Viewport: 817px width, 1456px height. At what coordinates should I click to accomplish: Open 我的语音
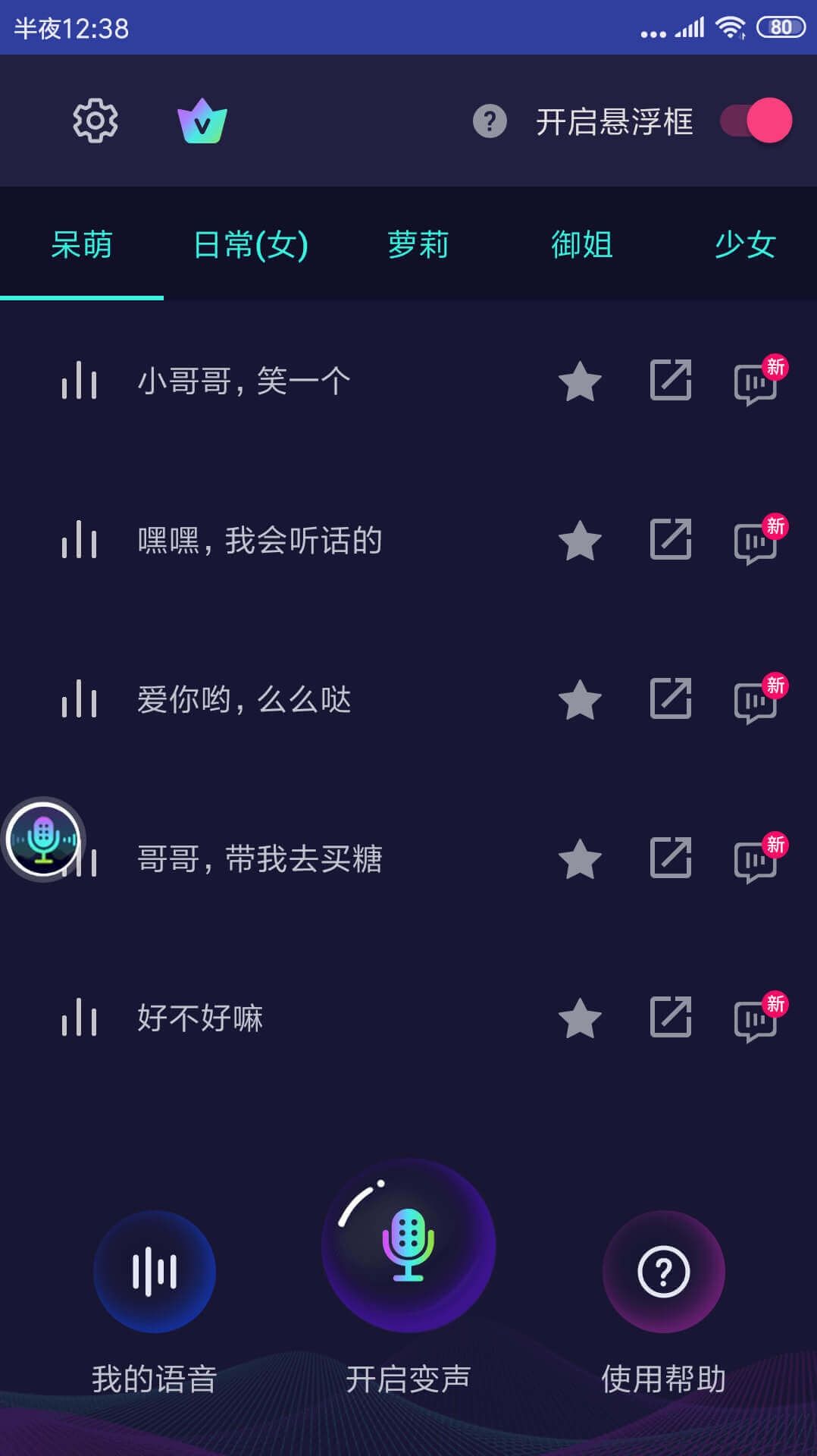(x=155, y=1272)
